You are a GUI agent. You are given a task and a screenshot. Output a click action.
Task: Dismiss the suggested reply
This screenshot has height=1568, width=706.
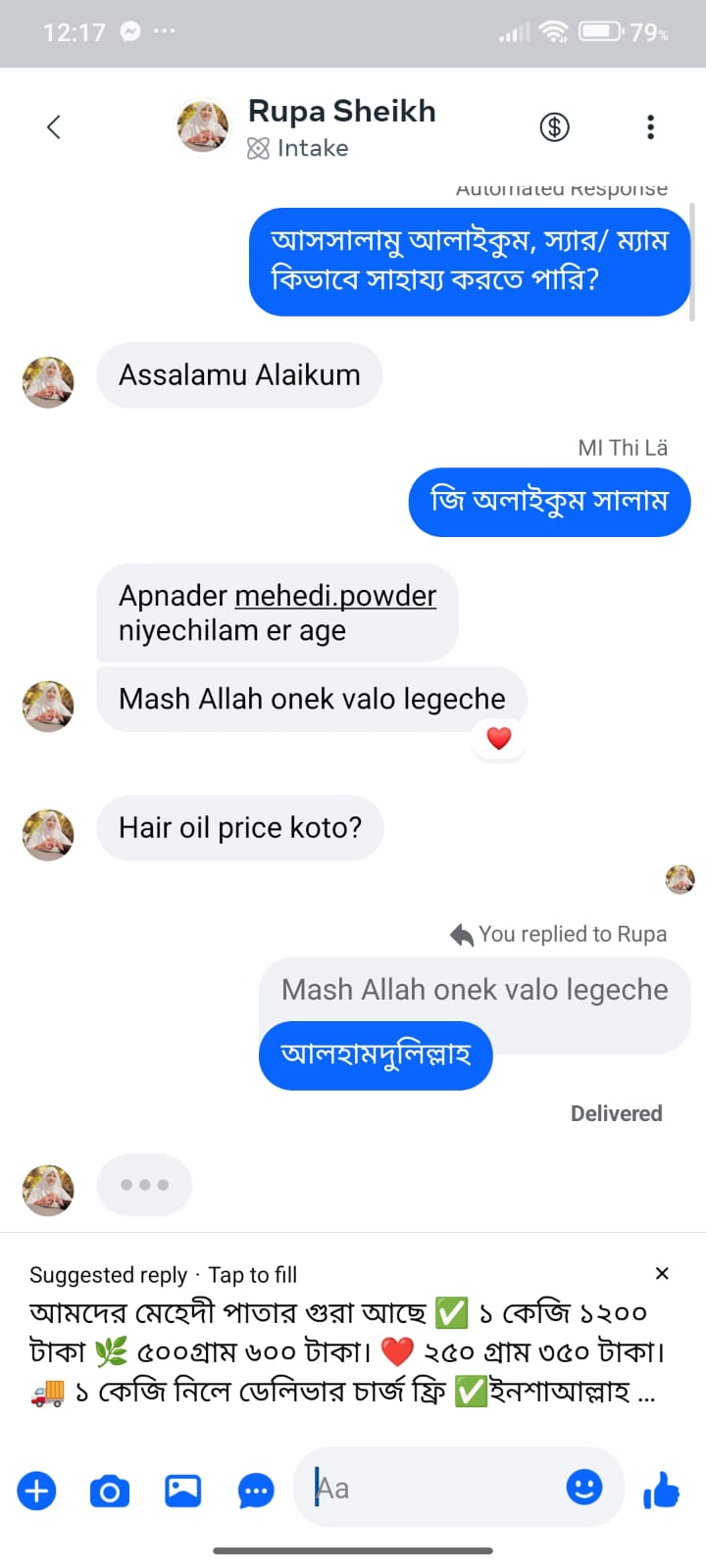click(662, 1273)
